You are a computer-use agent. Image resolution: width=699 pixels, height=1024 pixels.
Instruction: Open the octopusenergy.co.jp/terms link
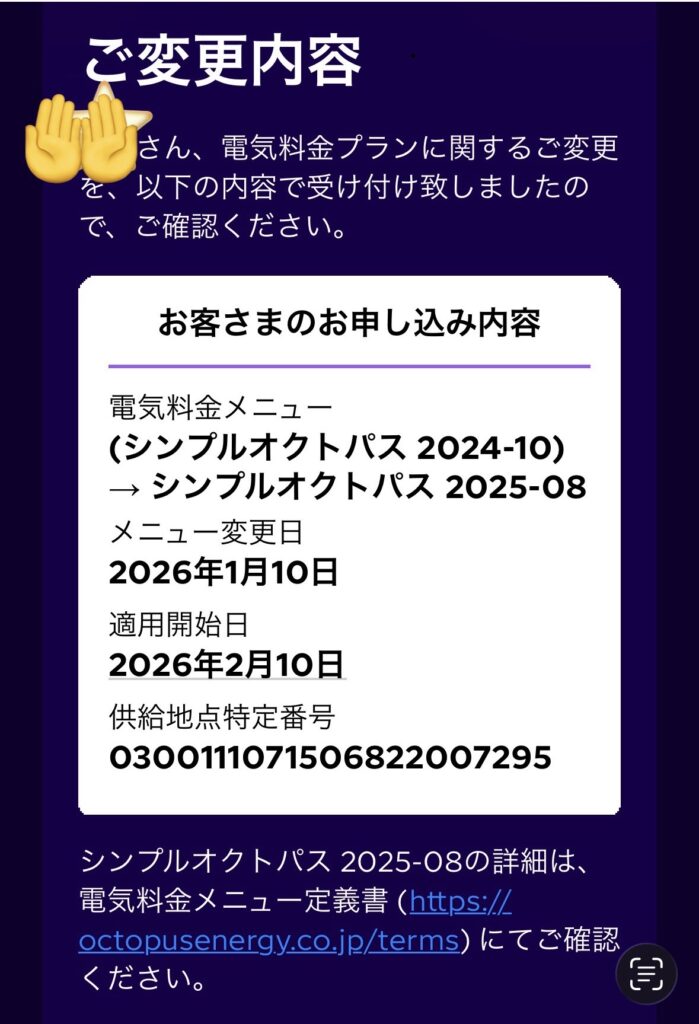268,940
